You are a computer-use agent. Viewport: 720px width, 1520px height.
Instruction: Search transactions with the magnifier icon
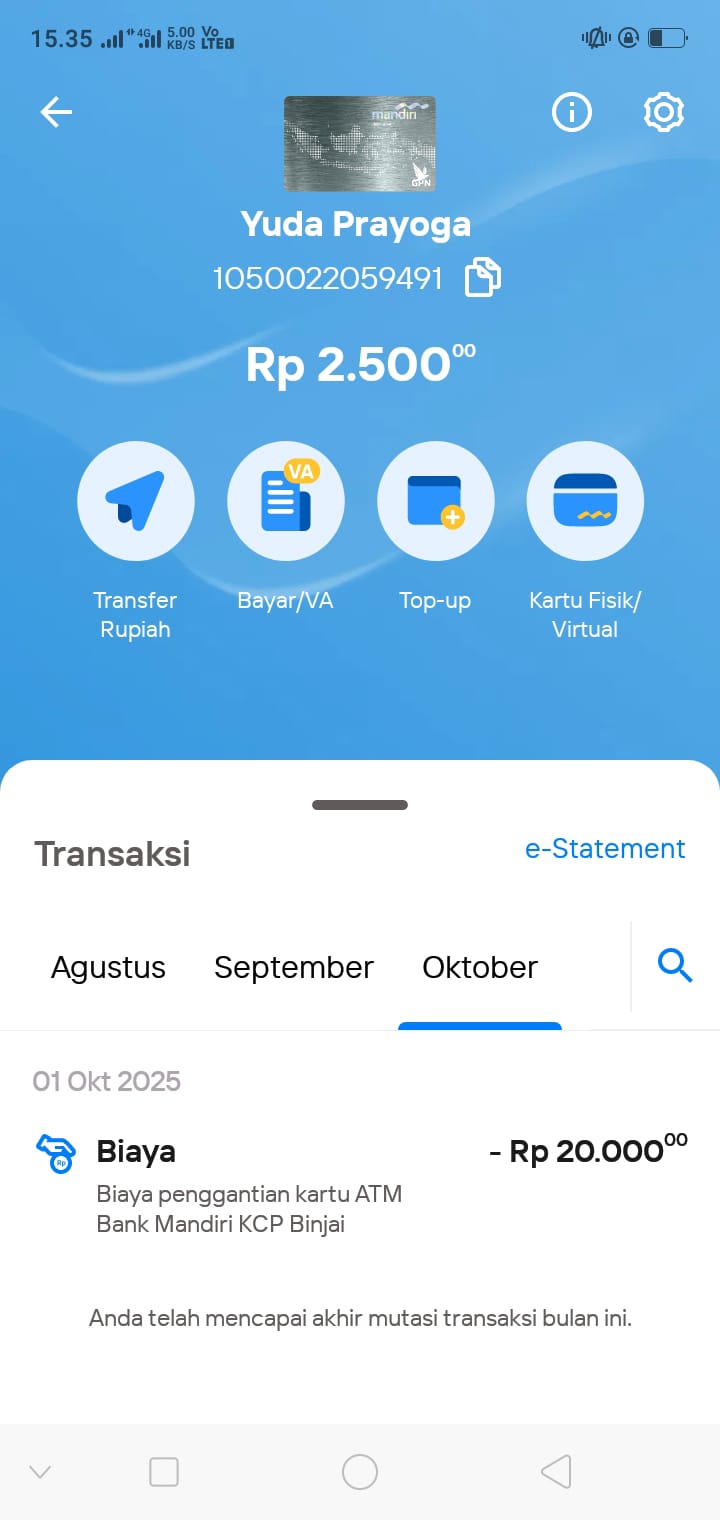pyautogui.click(x=675, y=966)
